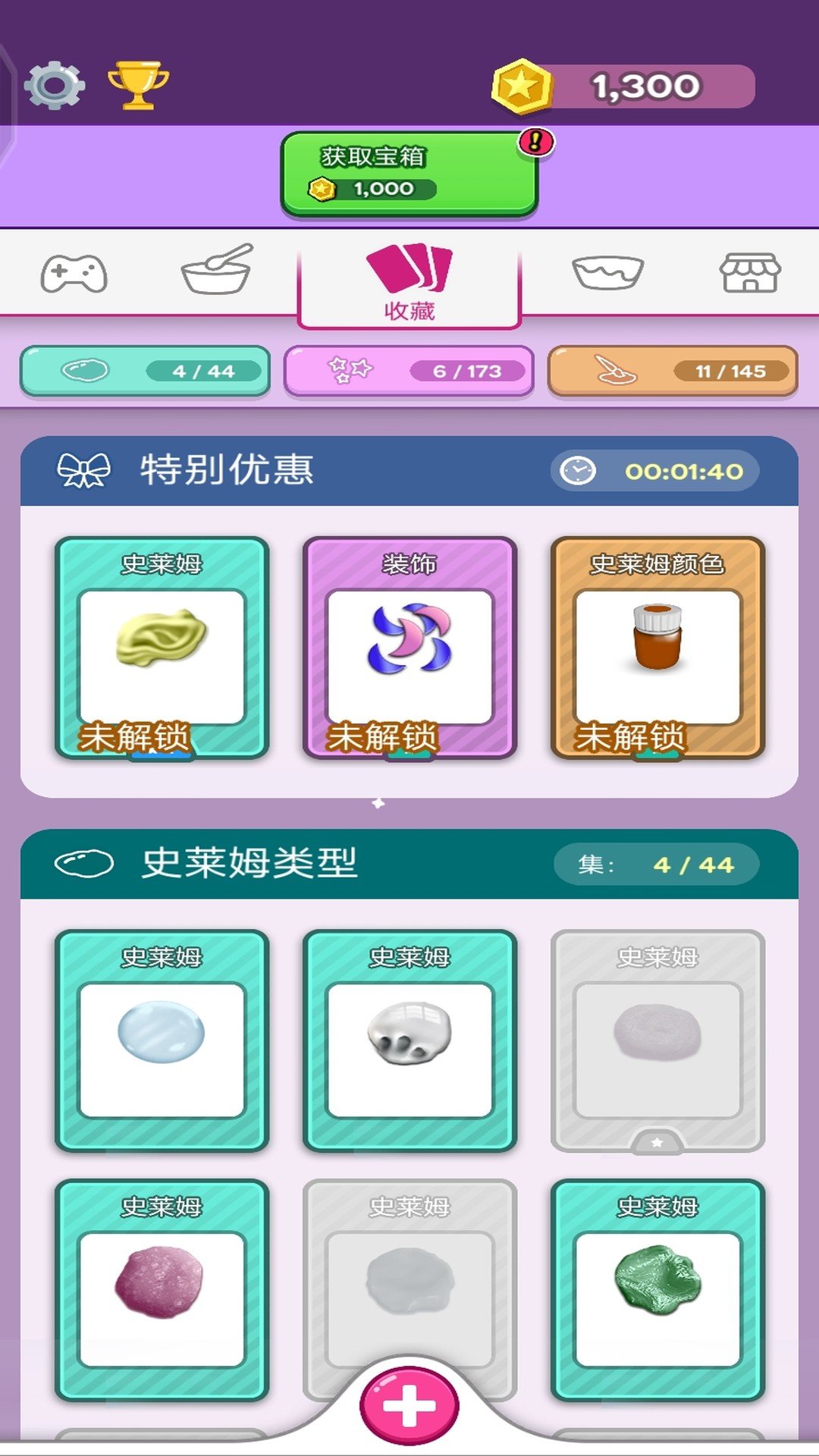Image resolution: width=819 pixels, height=1456 pixels.
Task: Open the slime bowl tab
Action: point(607,272)
